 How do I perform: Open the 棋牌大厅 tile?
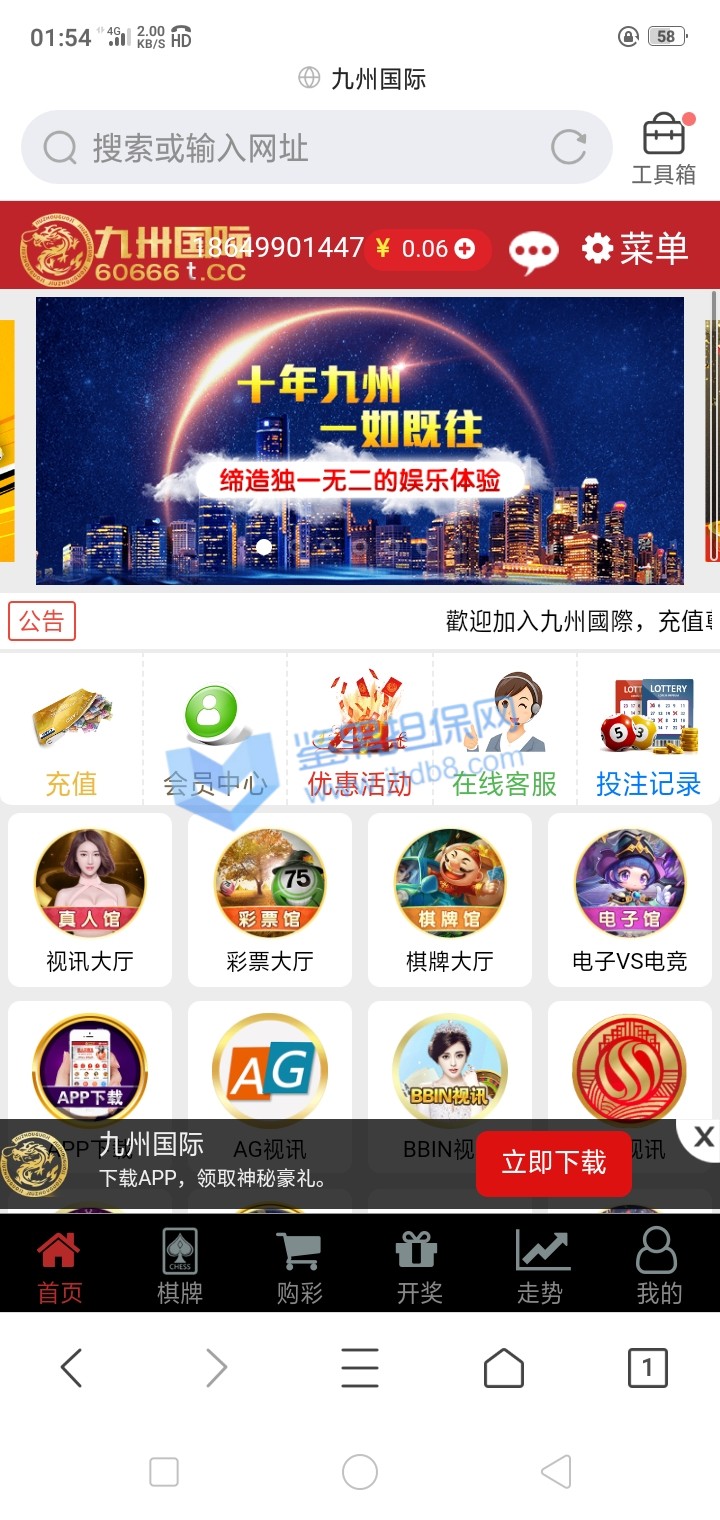coord(450,900)
